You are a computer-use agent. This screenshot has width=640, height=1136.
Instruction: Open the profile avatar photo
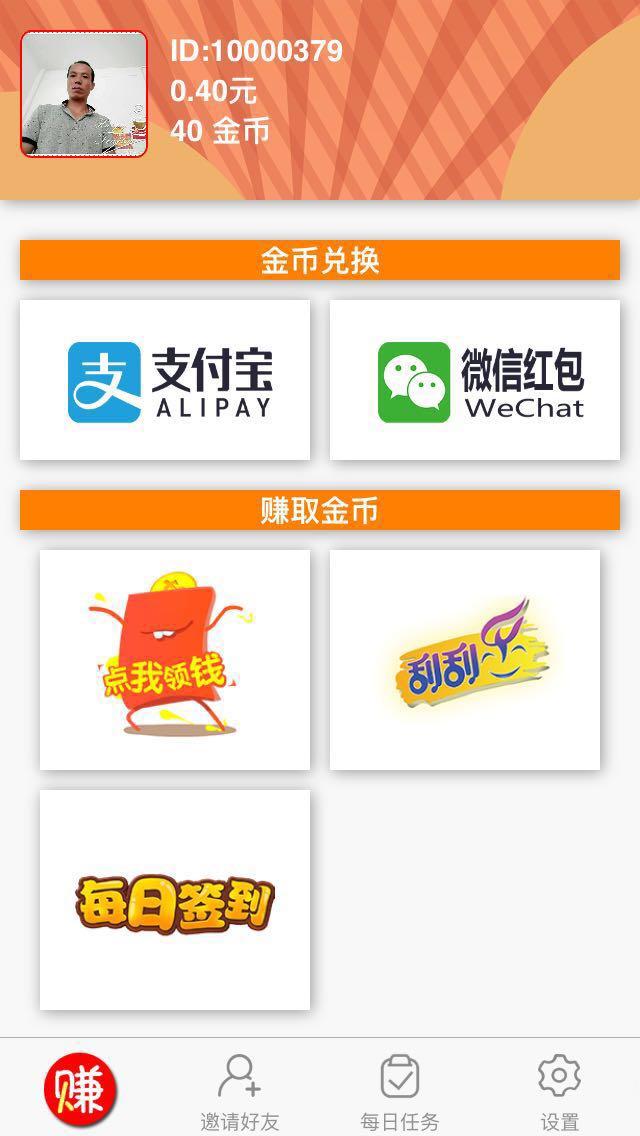click(84, 94)
